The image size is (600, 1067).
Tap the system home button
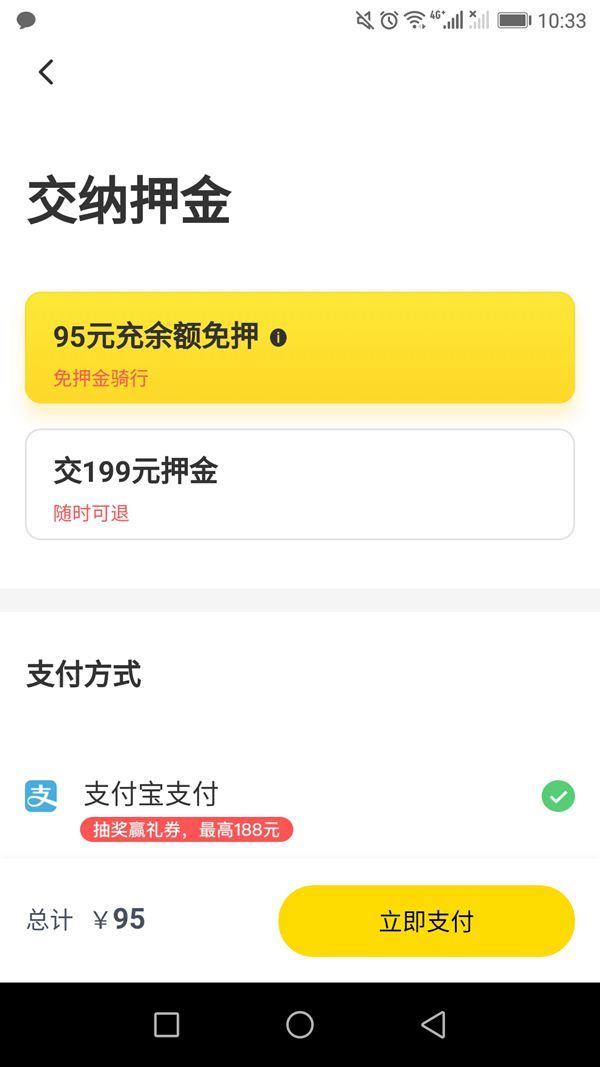300,1024
